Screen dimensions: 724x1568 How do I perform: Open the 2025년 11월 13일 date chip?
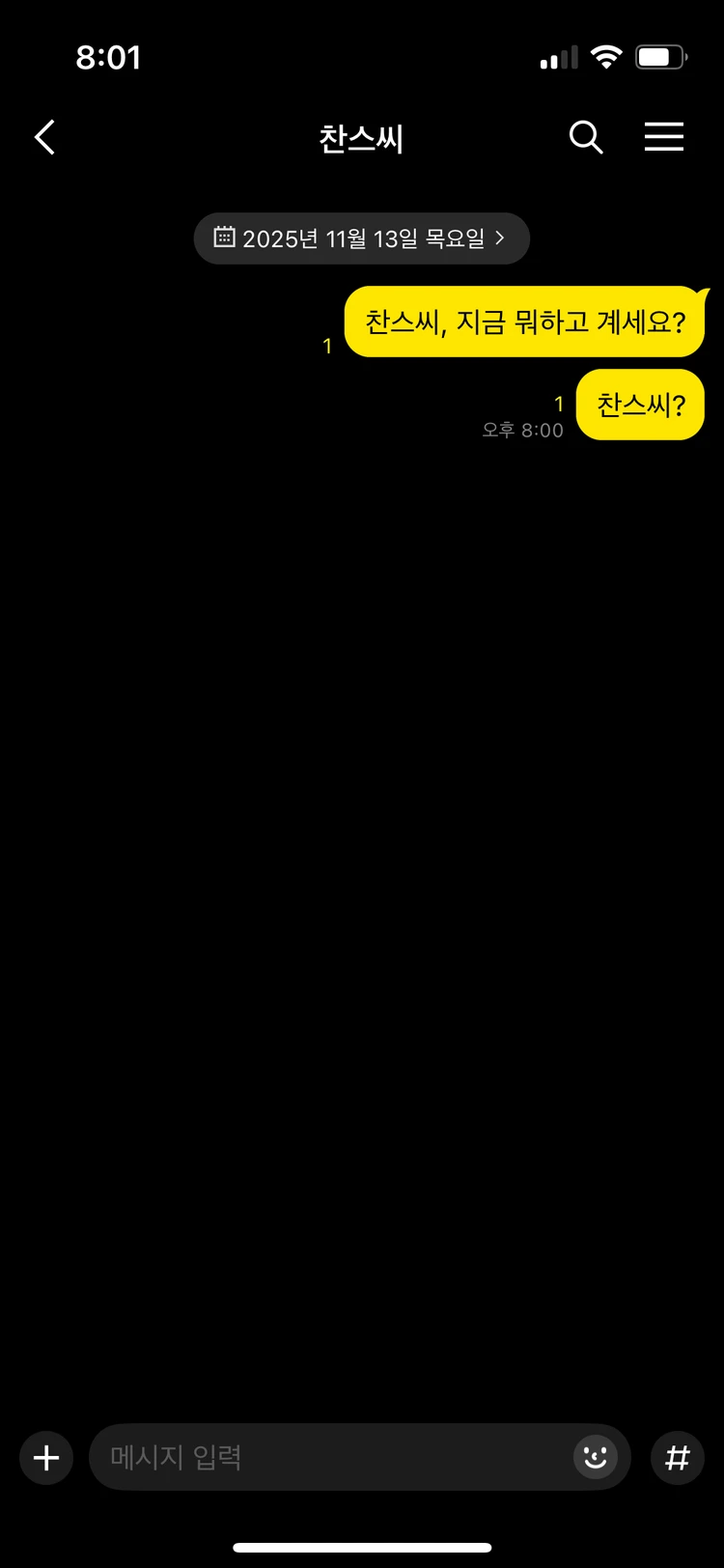[361, 238]
